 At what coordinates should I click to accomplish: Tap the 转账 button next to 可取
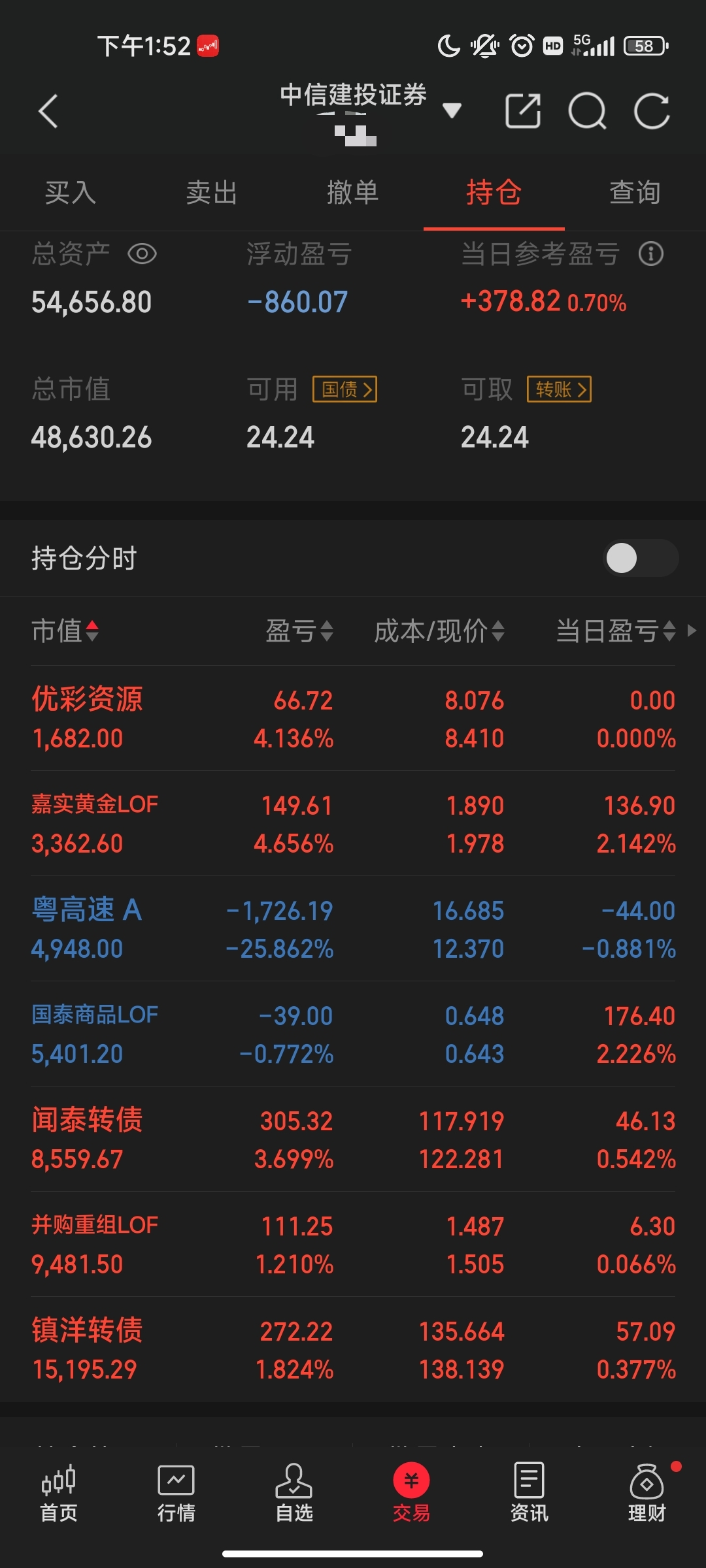pos(559,389)
